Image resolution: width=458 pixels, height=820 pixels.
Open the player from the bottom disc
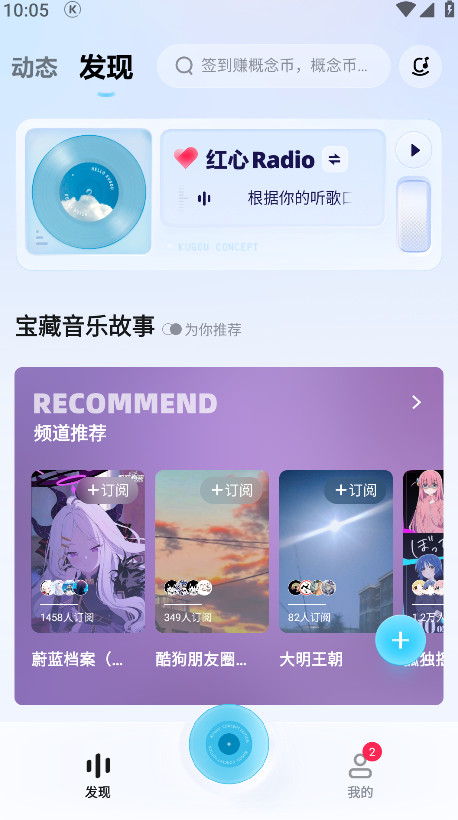(229, 743)
